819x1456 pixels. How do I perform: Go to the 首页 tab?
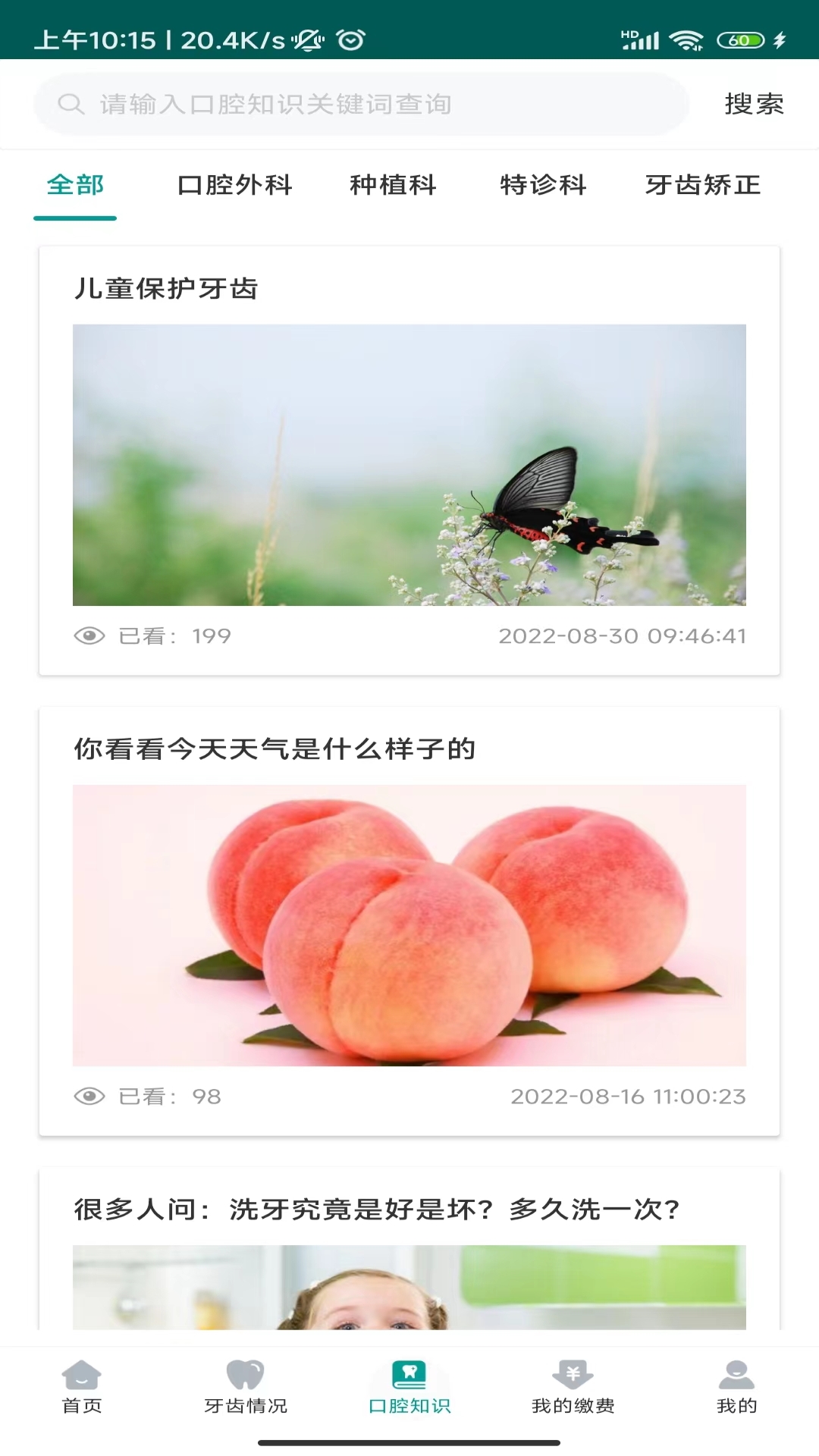(82, 1387)
